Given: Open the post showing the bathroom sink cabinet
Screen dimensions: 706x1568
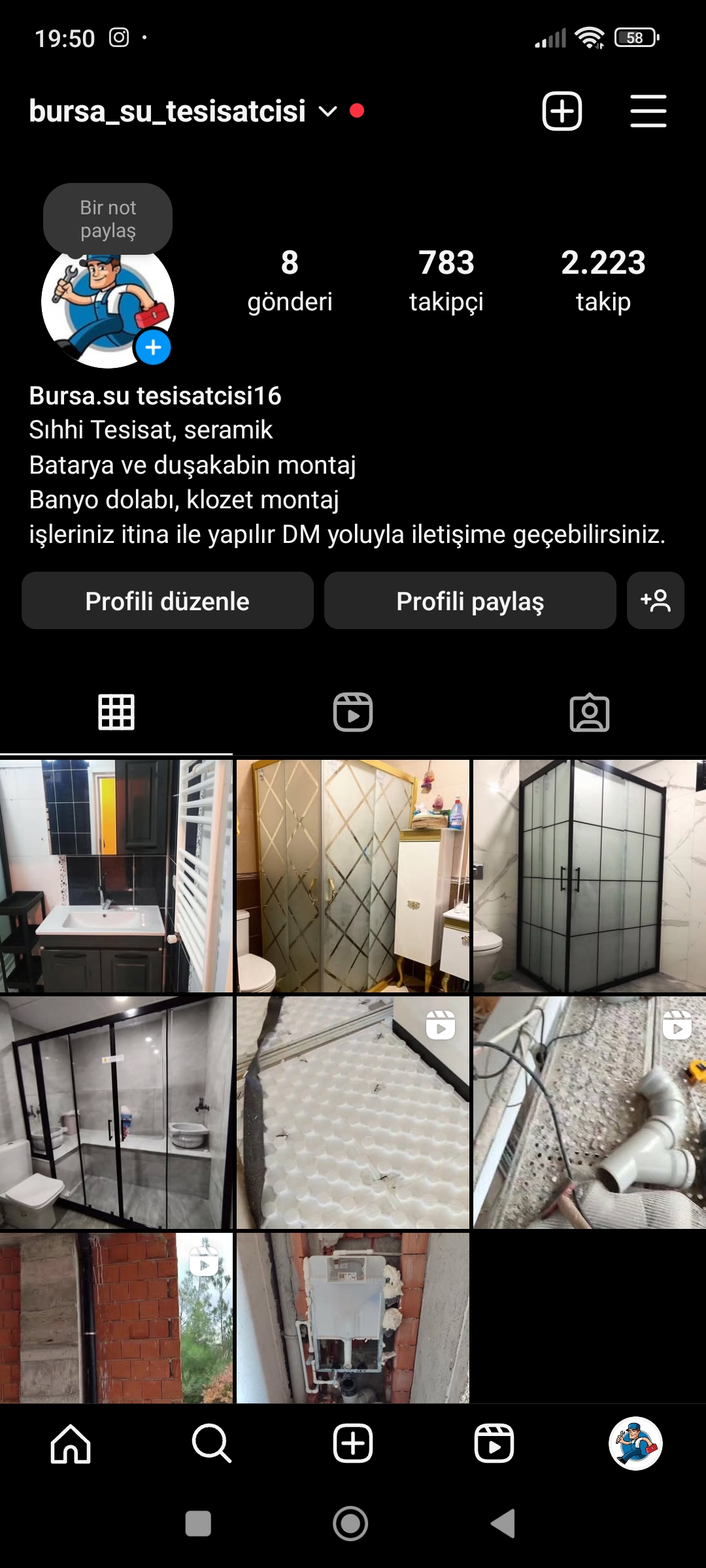Looking at the screenshot, I should tap(116, 875).
